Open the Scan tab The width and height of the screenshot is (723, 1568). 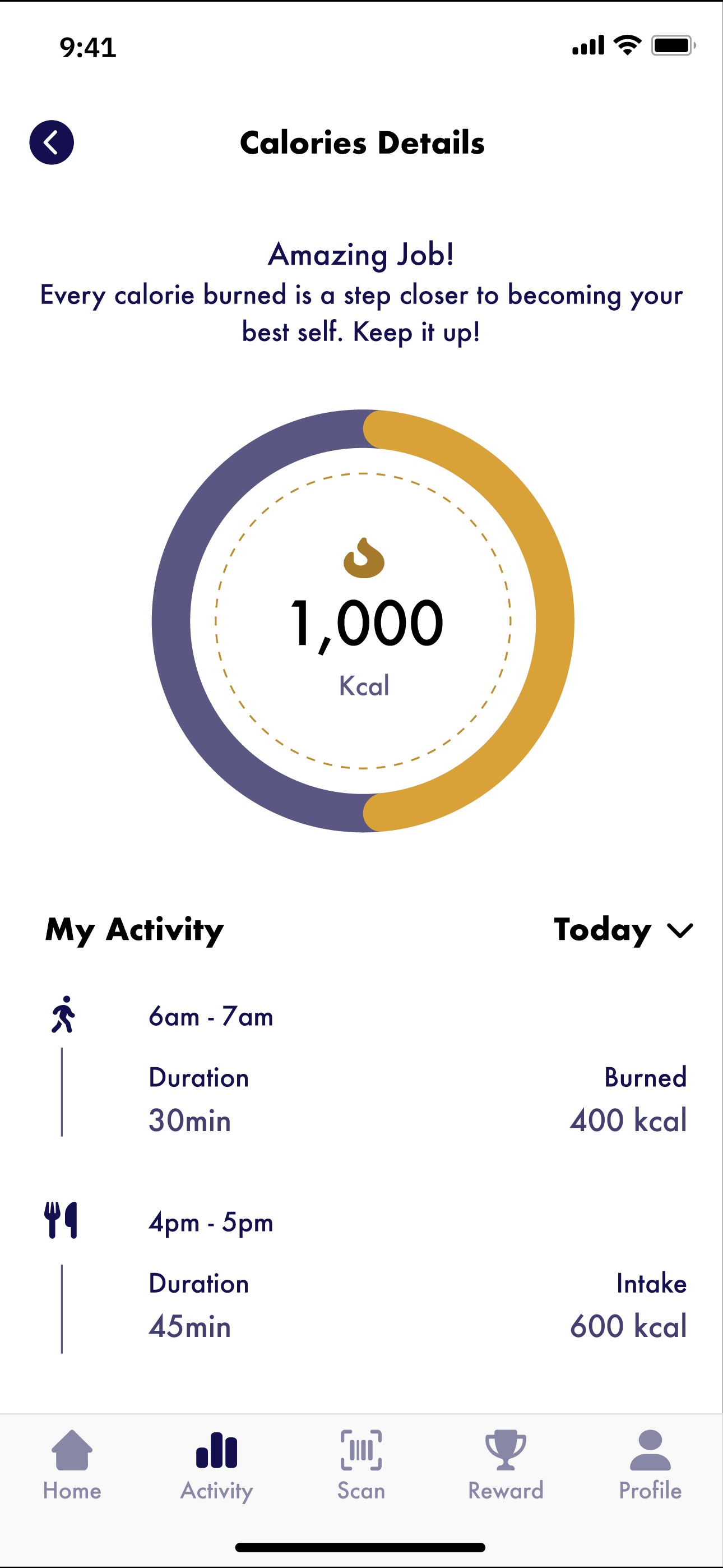361,1465
